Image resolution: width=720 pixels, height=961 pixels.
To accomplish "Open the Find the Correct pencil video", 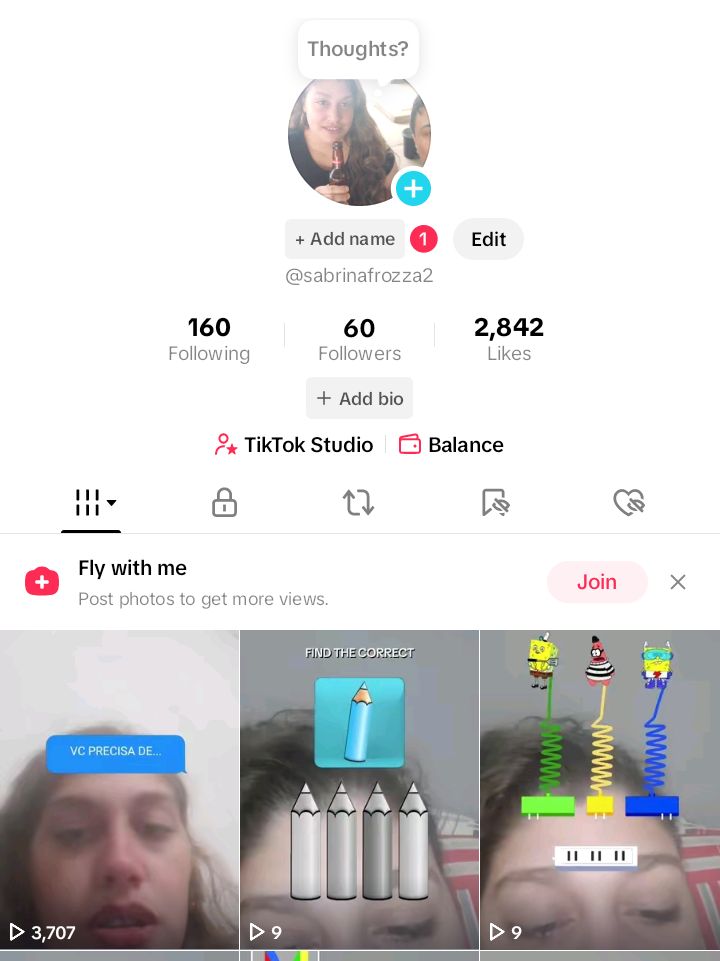I will click(359, 789).
